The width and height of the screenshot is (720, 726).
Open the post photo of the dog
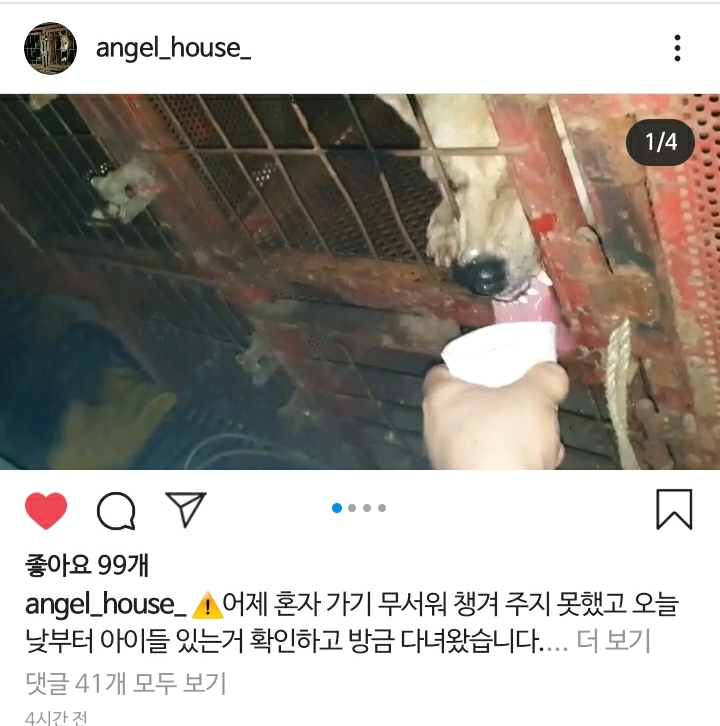tap(360, 282)
